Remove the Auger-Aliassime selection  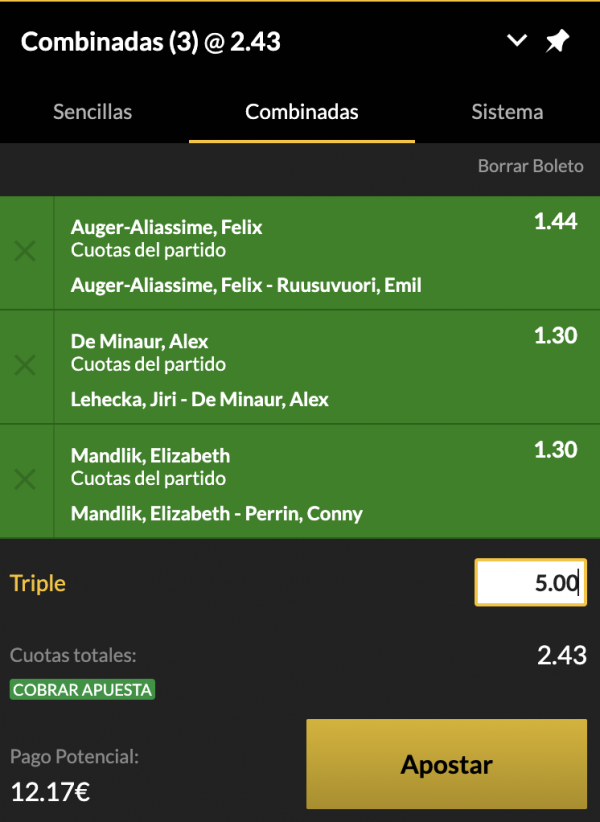[26, 252]
